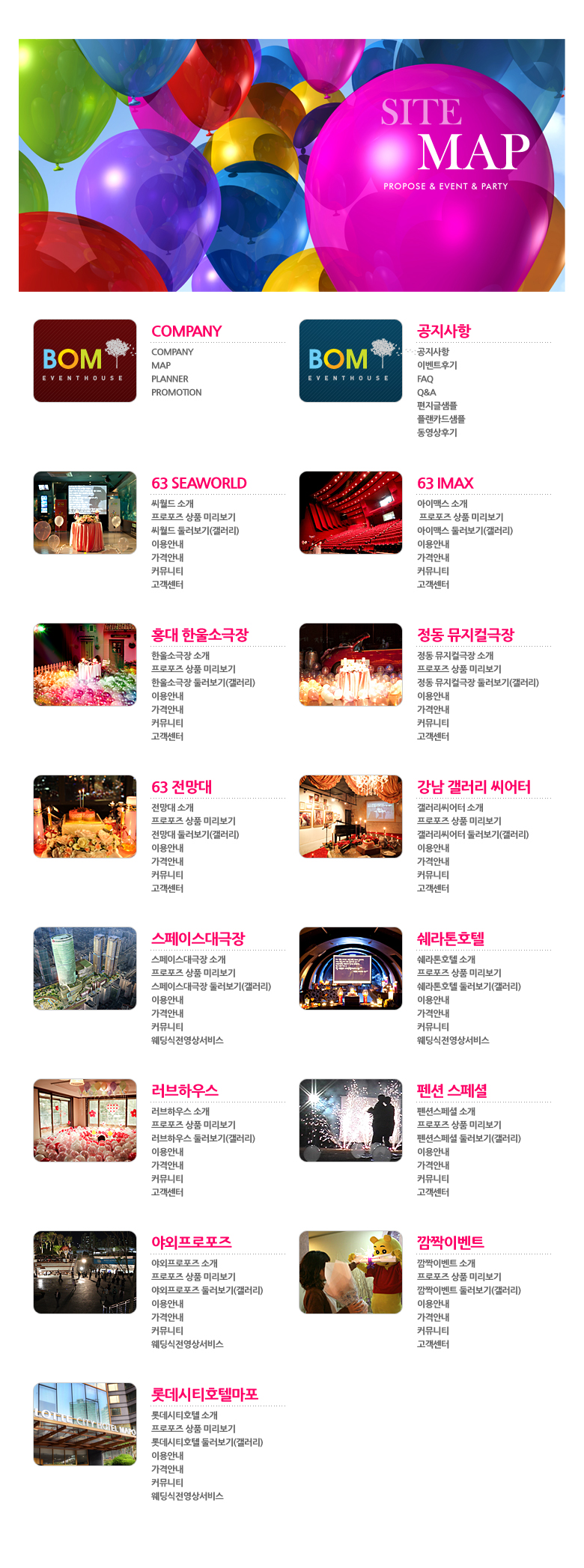
Task: Open FAQ under 공지사항
Action: [425, 379]
